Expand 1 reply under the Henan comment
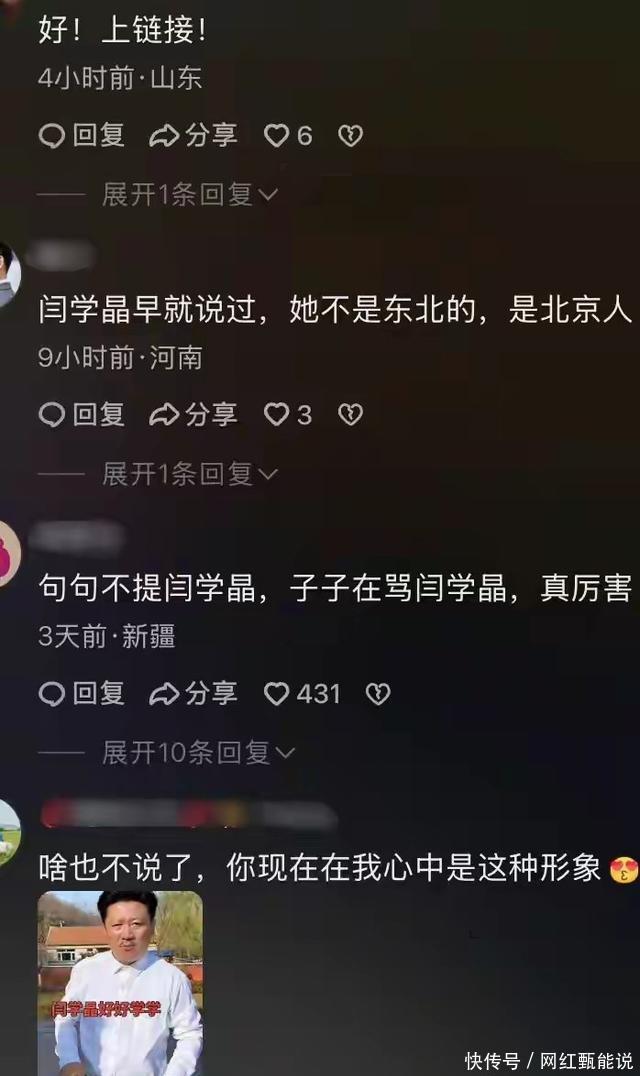 click(x=189, y=473)
